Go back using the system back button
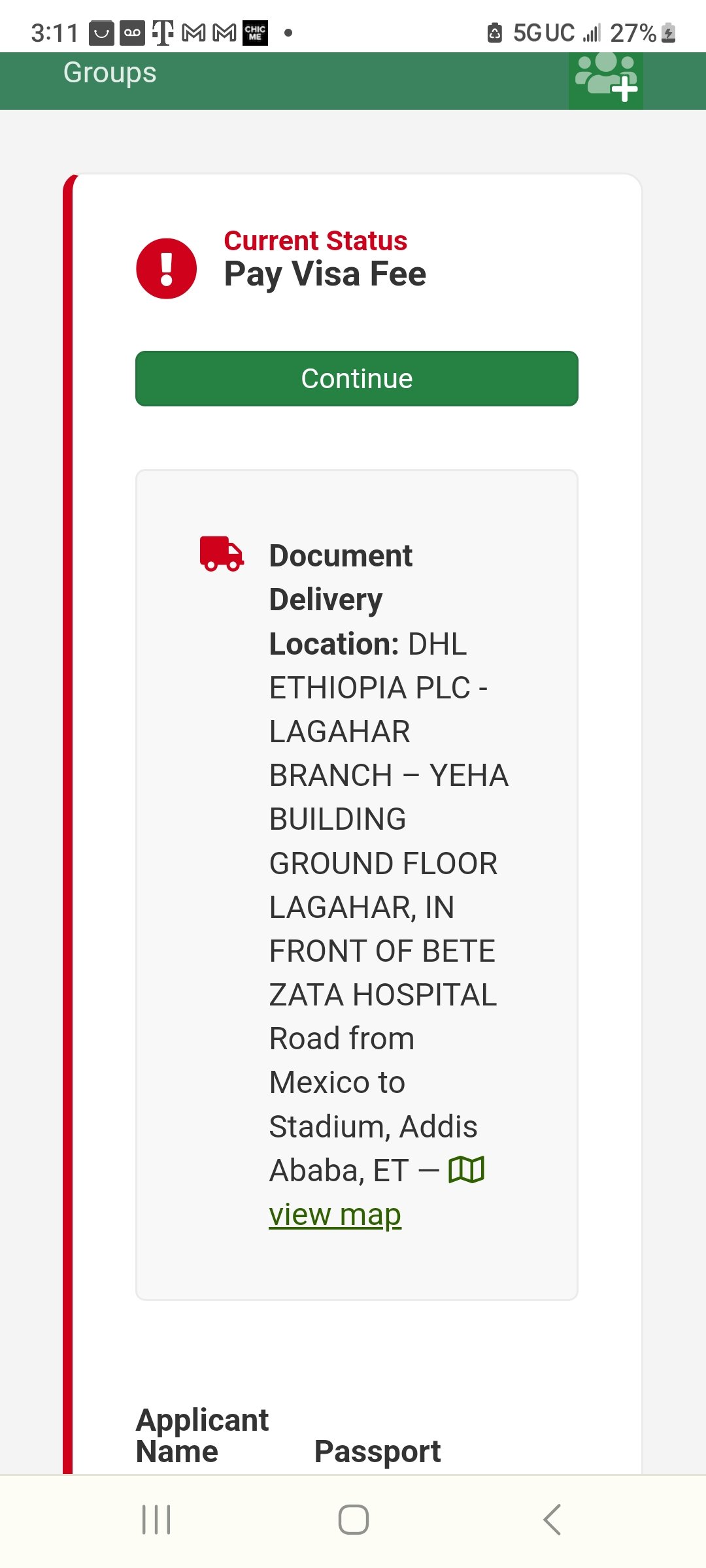The image size is (706, 1568). 552,1519
